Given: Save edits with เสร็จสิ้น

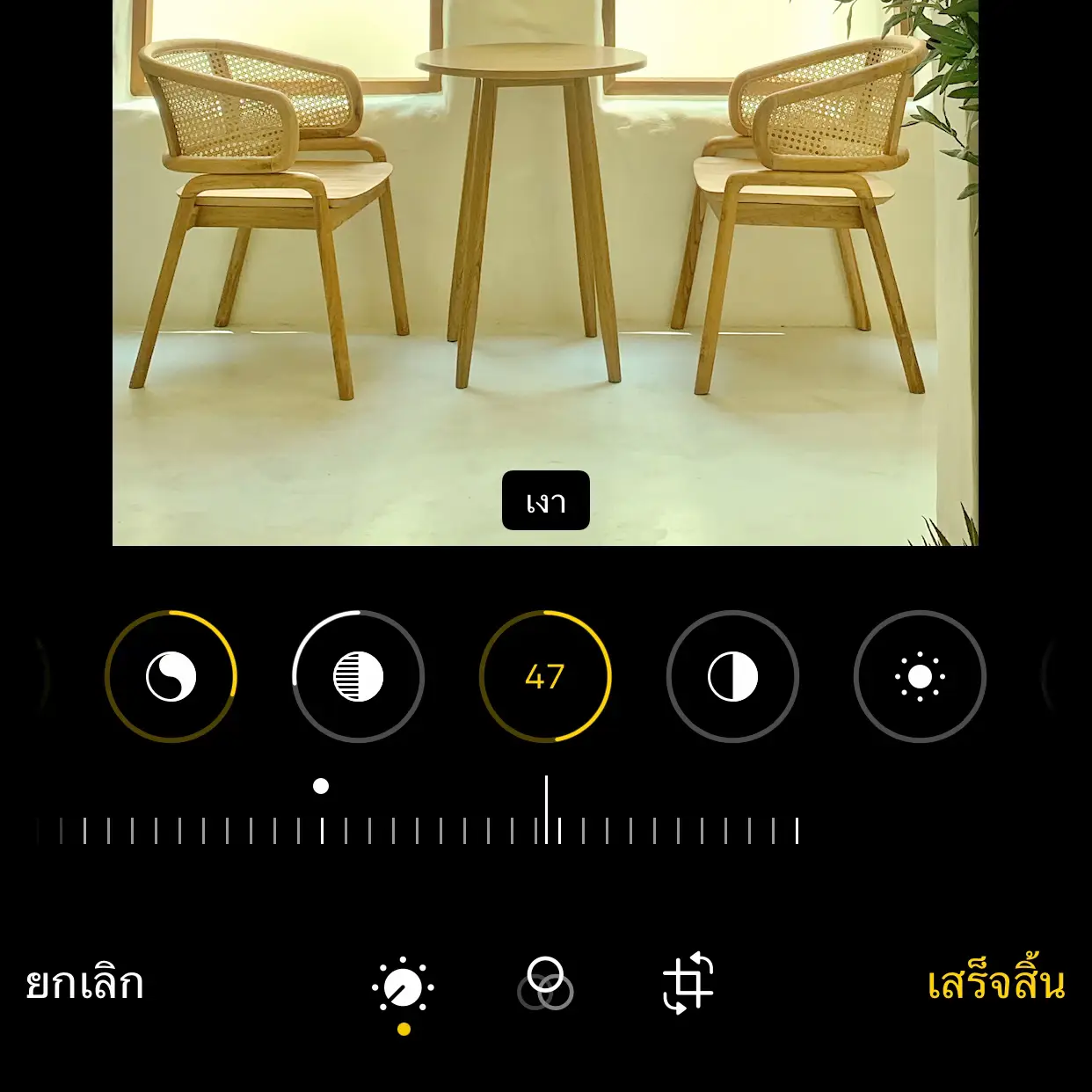Looking at the screenshot, I should coord(995,982).
